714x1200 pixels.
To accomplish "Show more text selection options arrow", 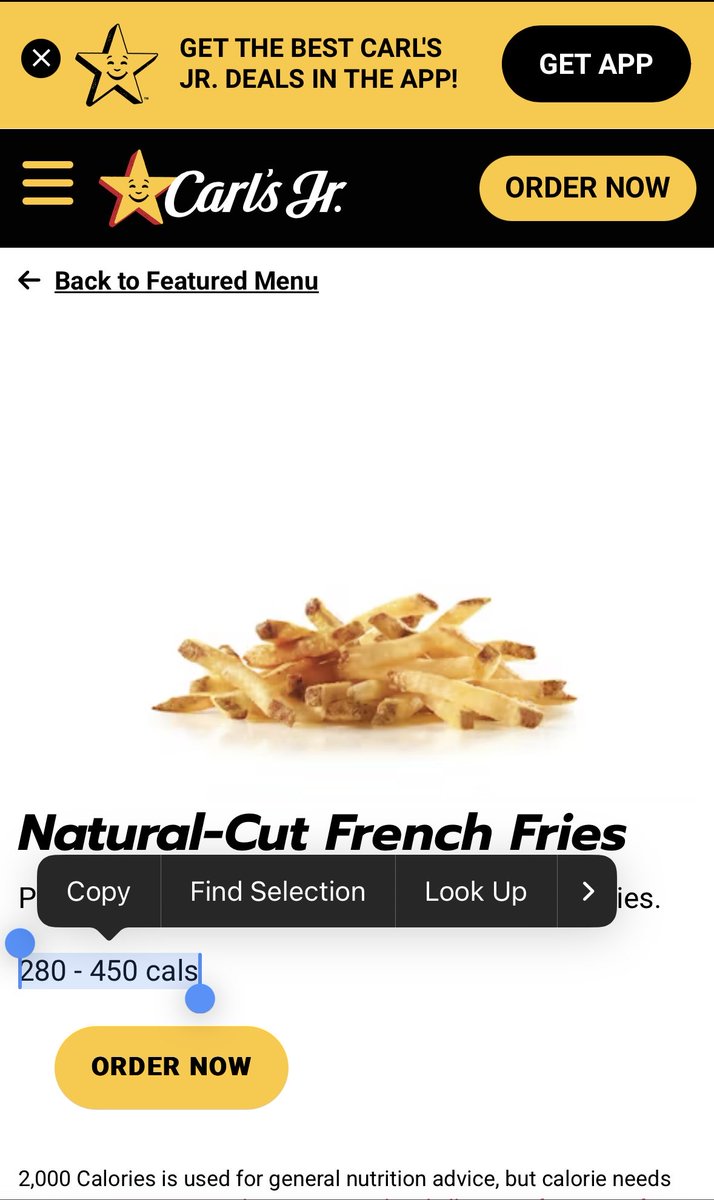I will tap(588, 891).
